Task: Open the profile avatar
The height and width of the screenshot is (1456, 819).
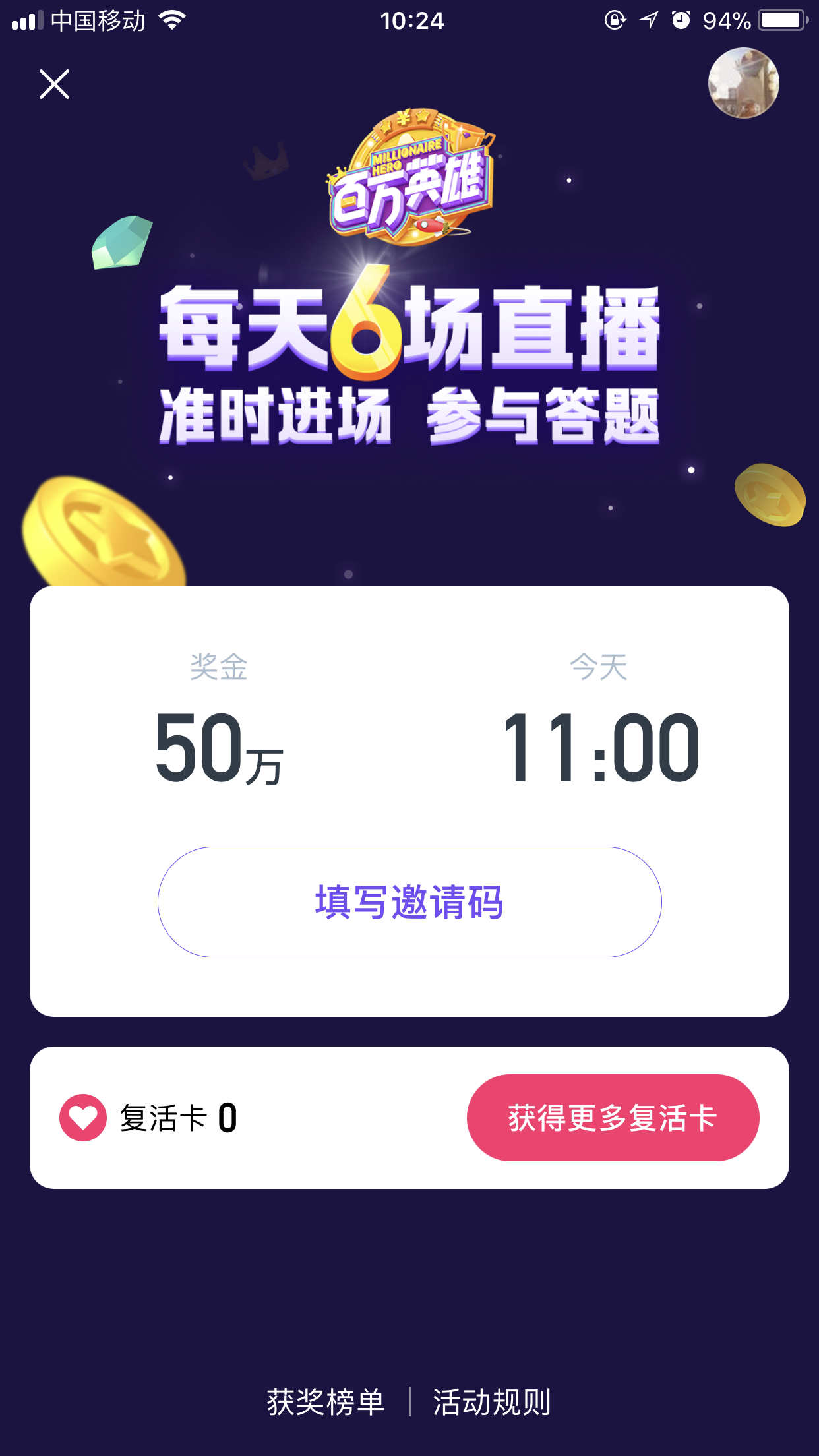Action: (743, 83)
